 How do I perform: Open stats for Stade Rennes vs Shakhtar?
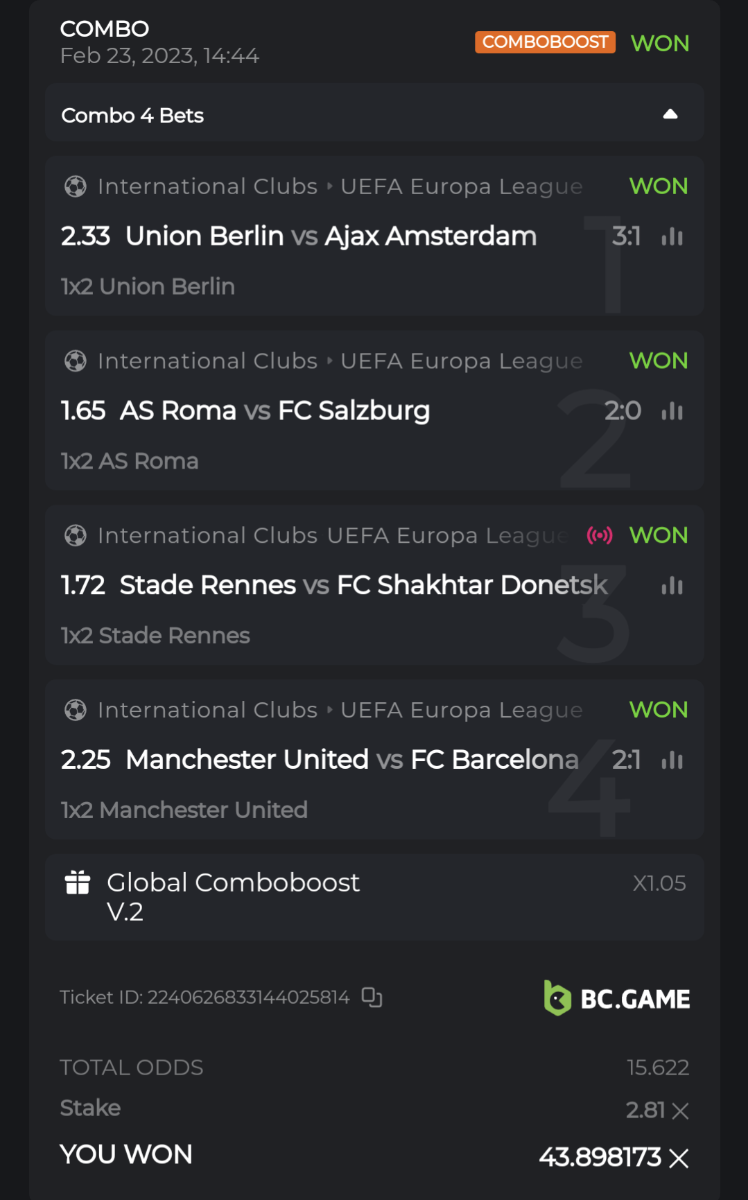672,586
